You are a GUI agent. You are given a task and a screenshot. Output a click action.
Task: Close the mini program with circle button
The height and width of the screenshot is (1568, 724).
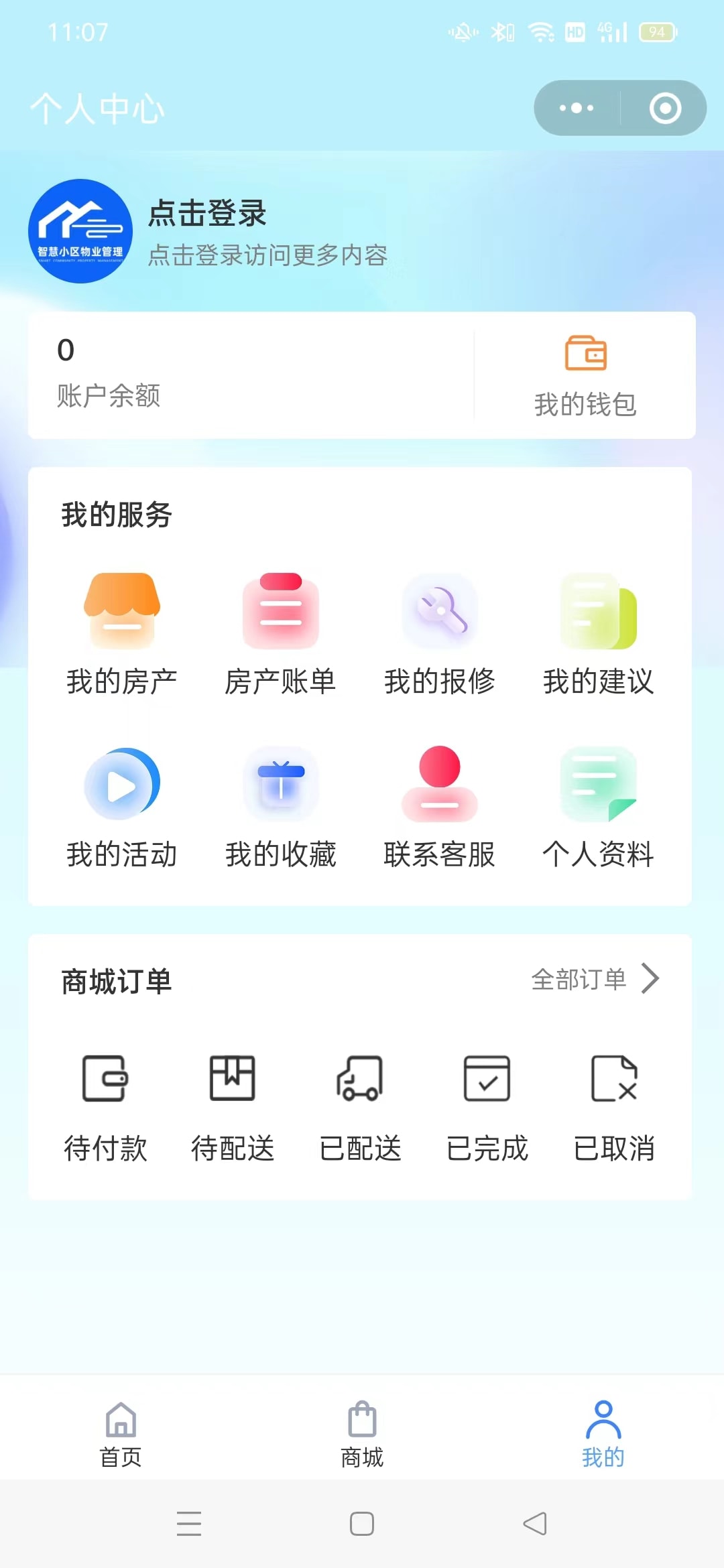665,108
